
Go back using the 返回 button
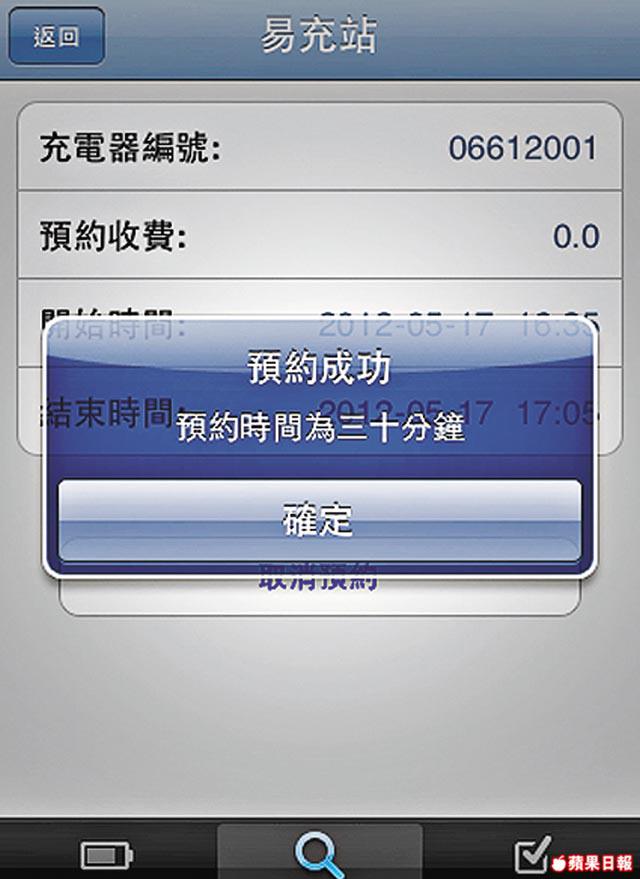pos(57,37)
